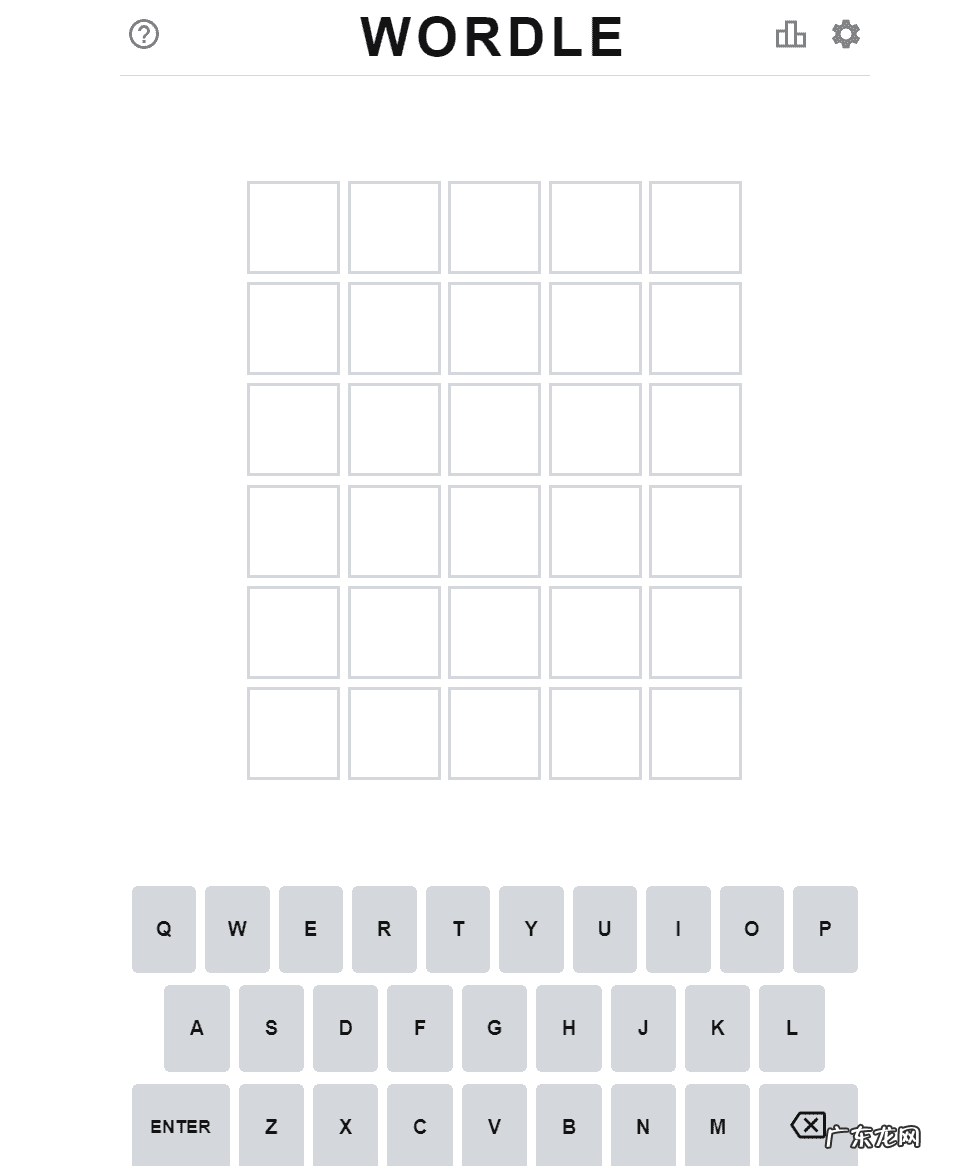Enter the letter N
Screen dimensions: 959x1166
tap(643, 1126)
